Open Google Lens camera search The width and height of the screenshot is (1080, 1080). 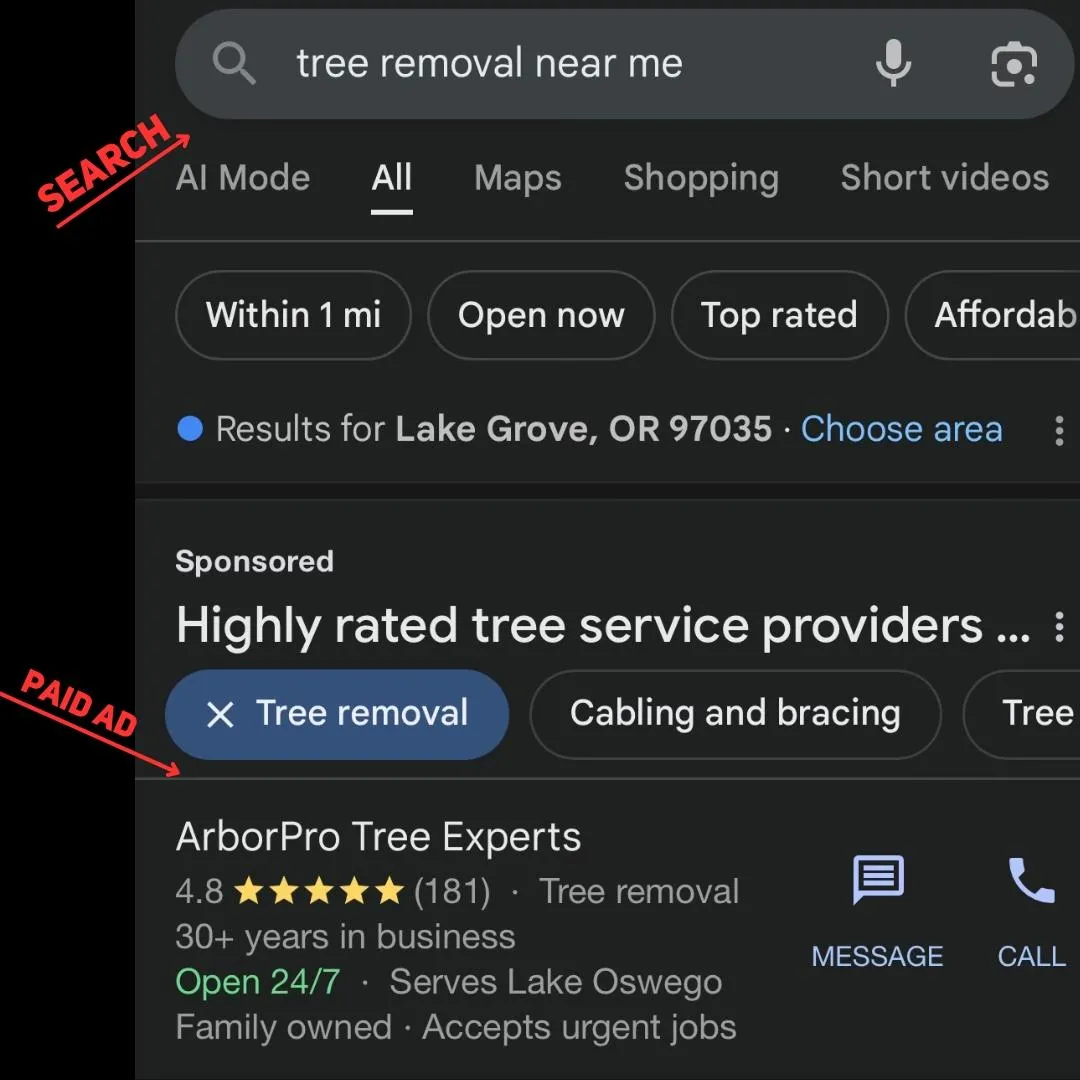tap(1013, 64)
